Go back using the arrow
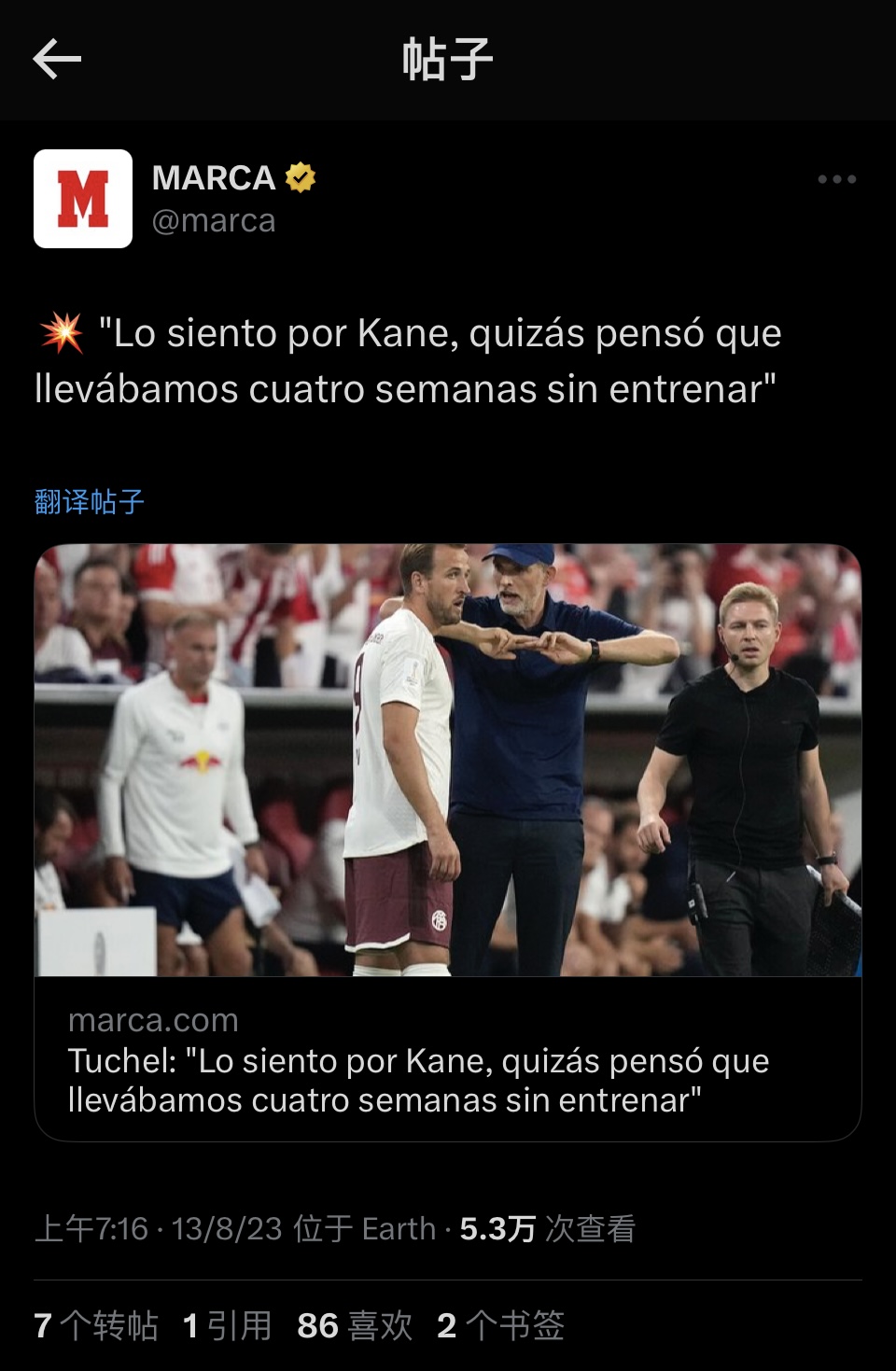Image resolution: width=896 pixels, height=1371 pixels. tap(57, 60)
